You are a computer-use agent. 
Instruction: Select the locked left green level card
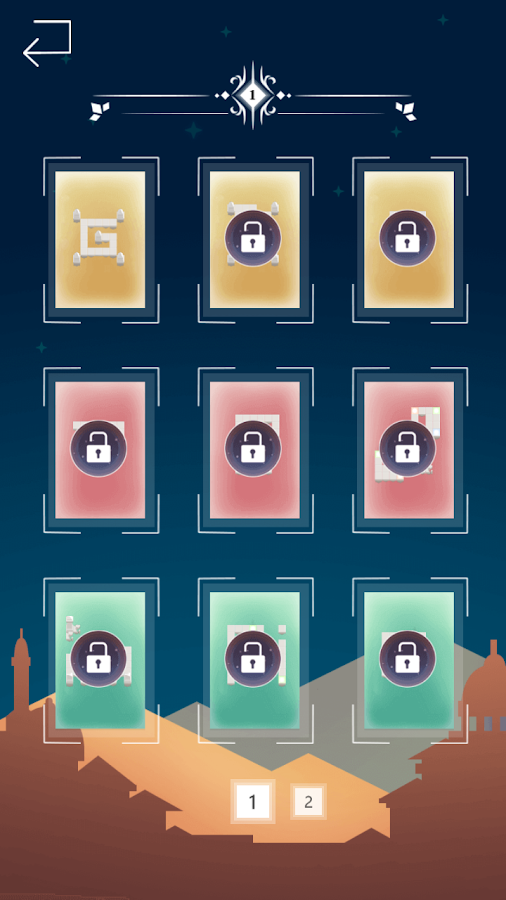pos(100,660)
